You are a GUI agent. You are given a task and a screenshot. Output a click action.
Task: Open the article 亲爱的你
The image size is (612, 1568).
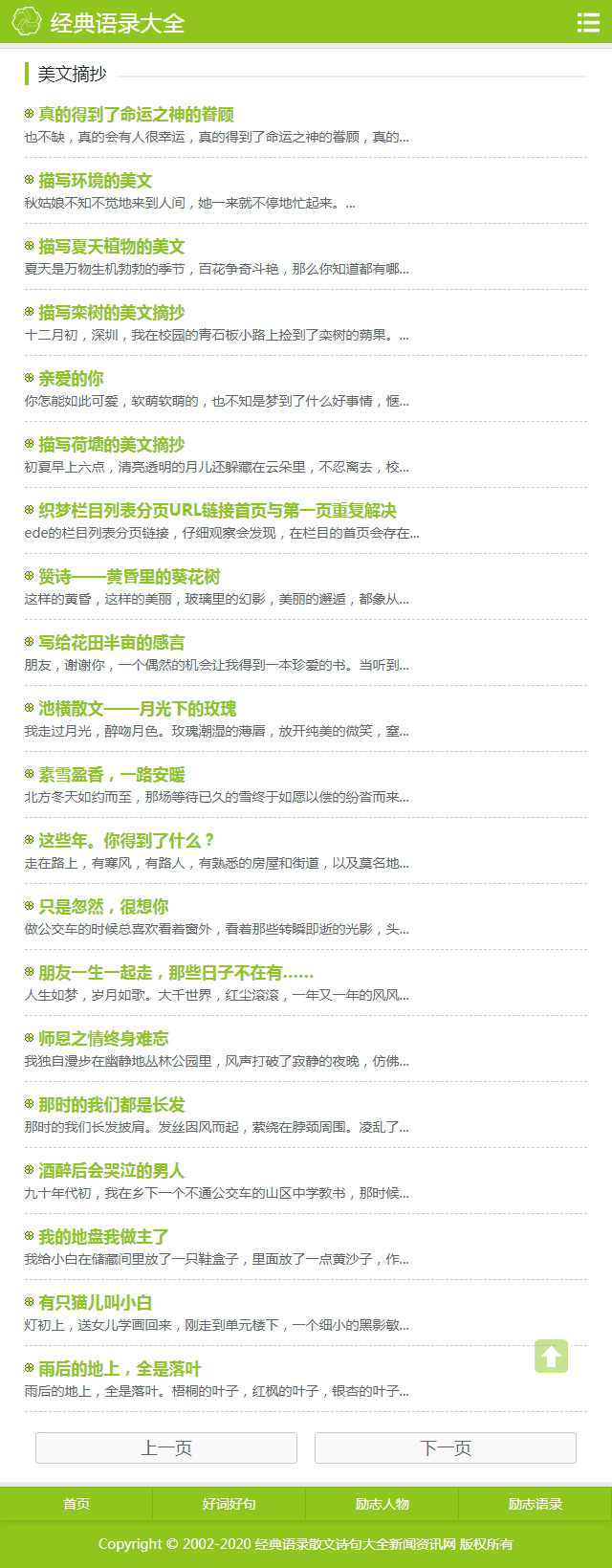[x=71, y=379]
